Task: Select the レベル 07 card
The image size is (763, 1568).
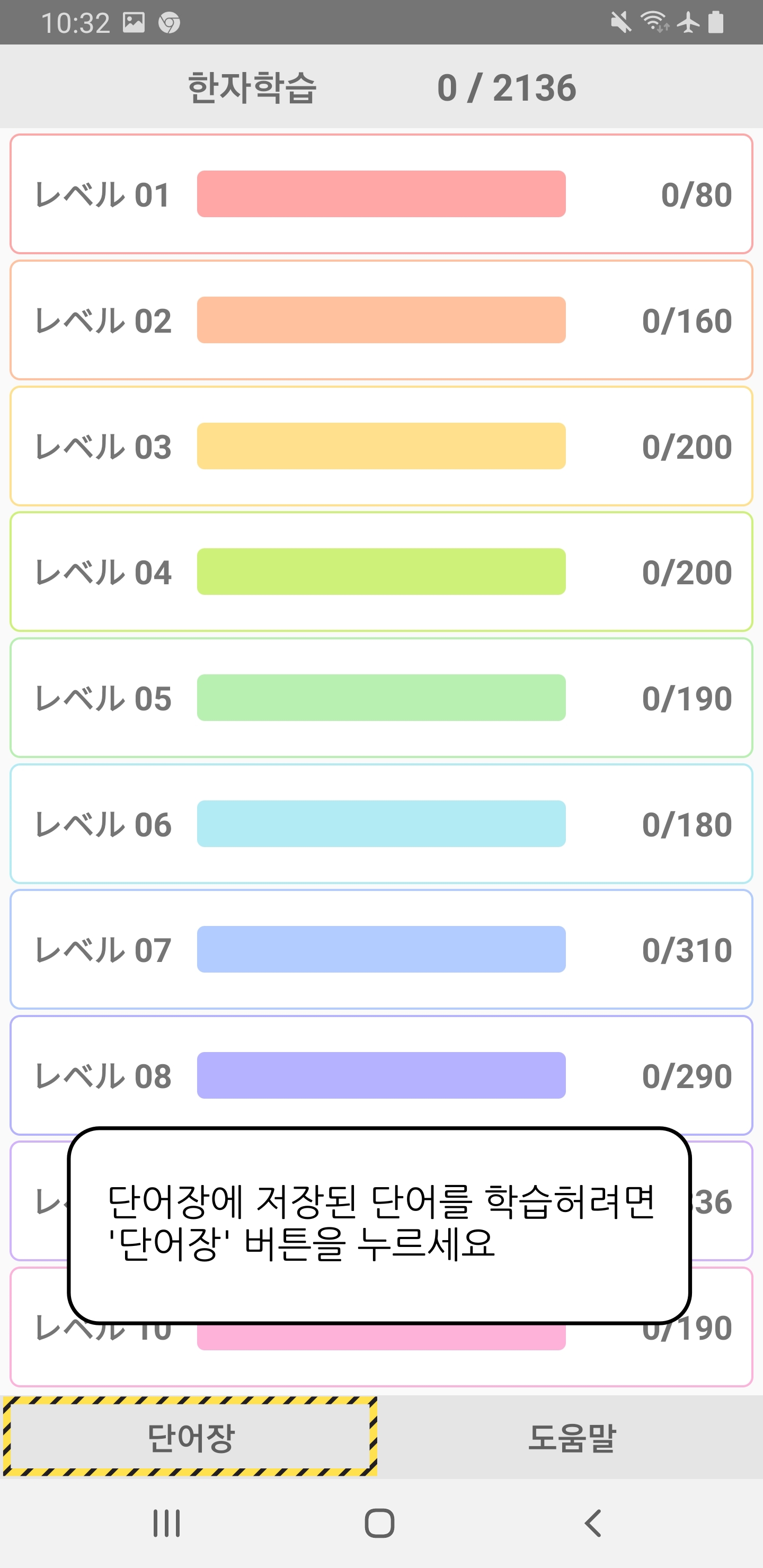Action: [381, 950]
